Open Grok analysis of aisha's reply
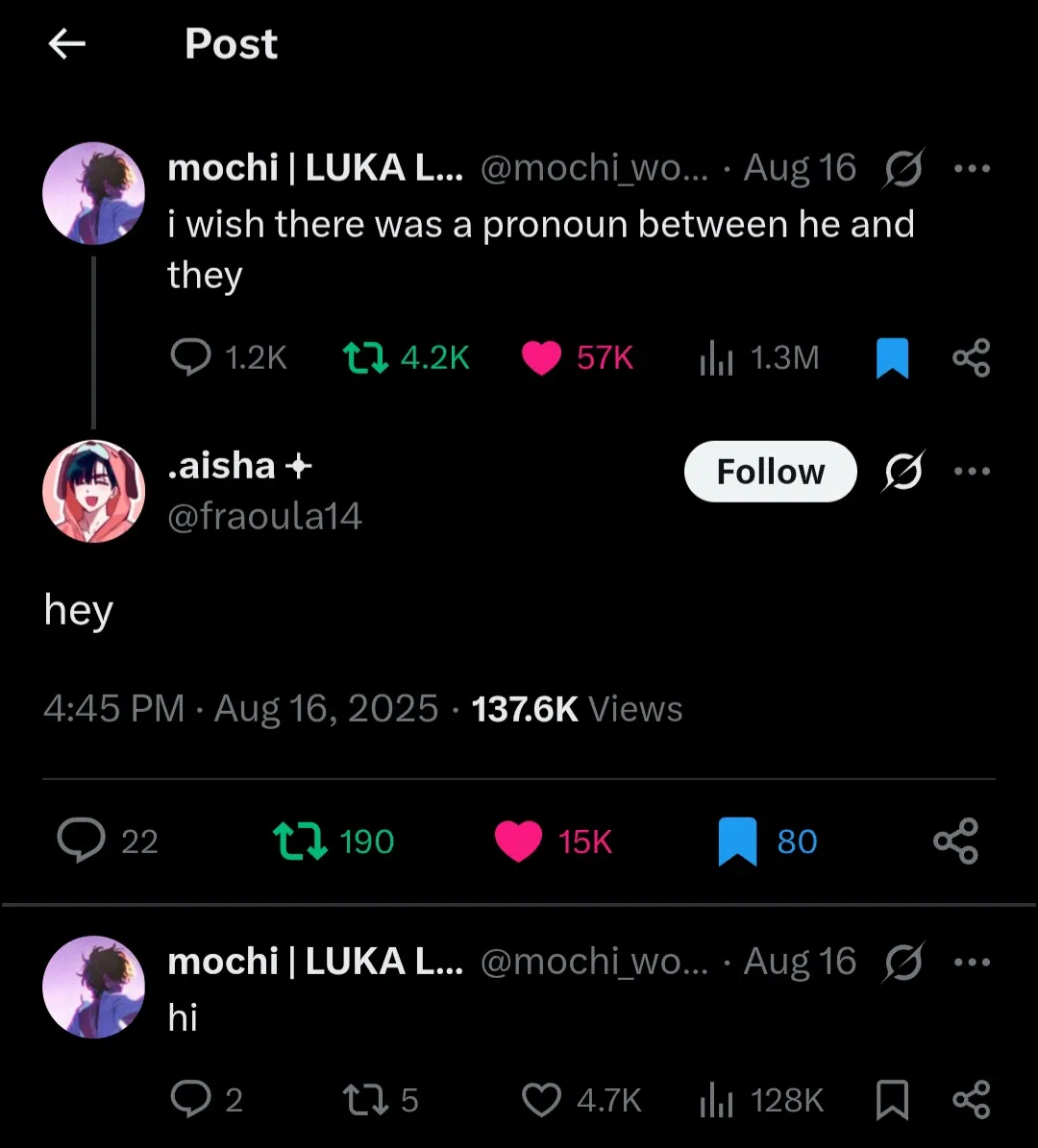This screenshot has width=1038, height=1148. 902,472
